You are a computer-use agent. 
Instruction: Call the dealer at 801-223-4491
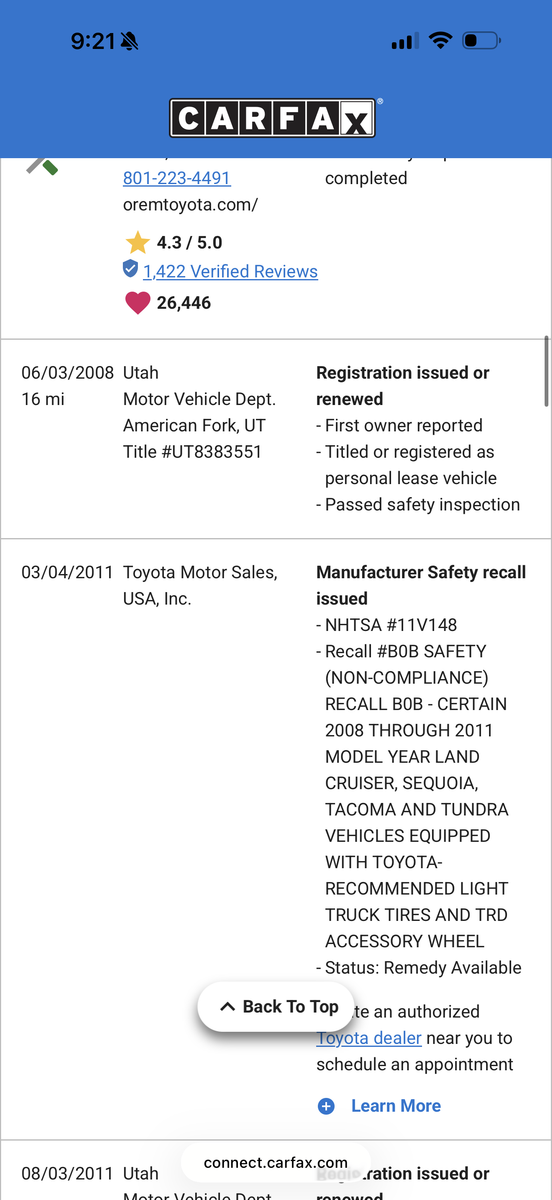tap(177, 178)
